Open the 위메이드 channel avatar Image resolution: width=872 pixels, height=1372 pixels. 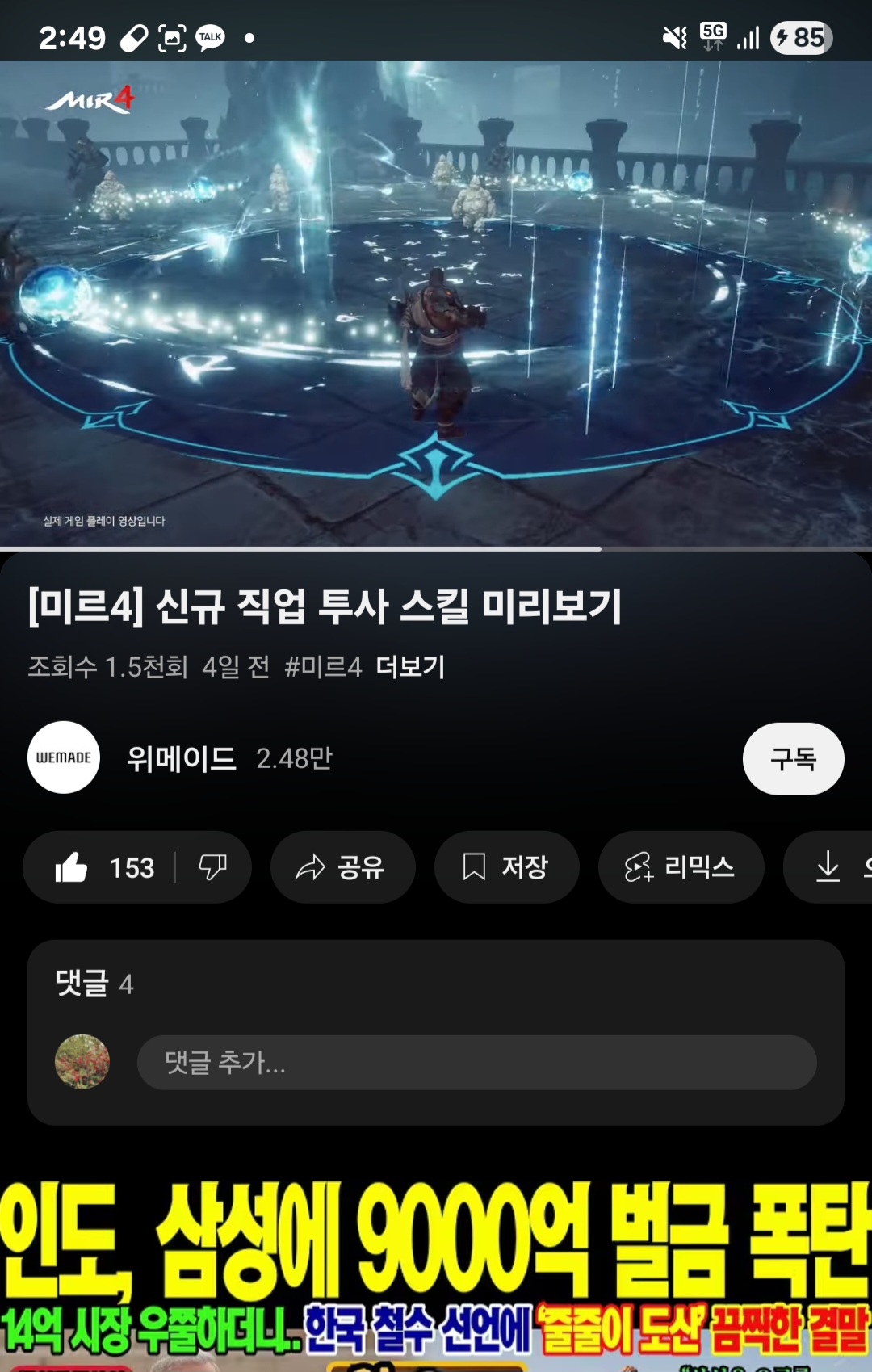(64, 757)
